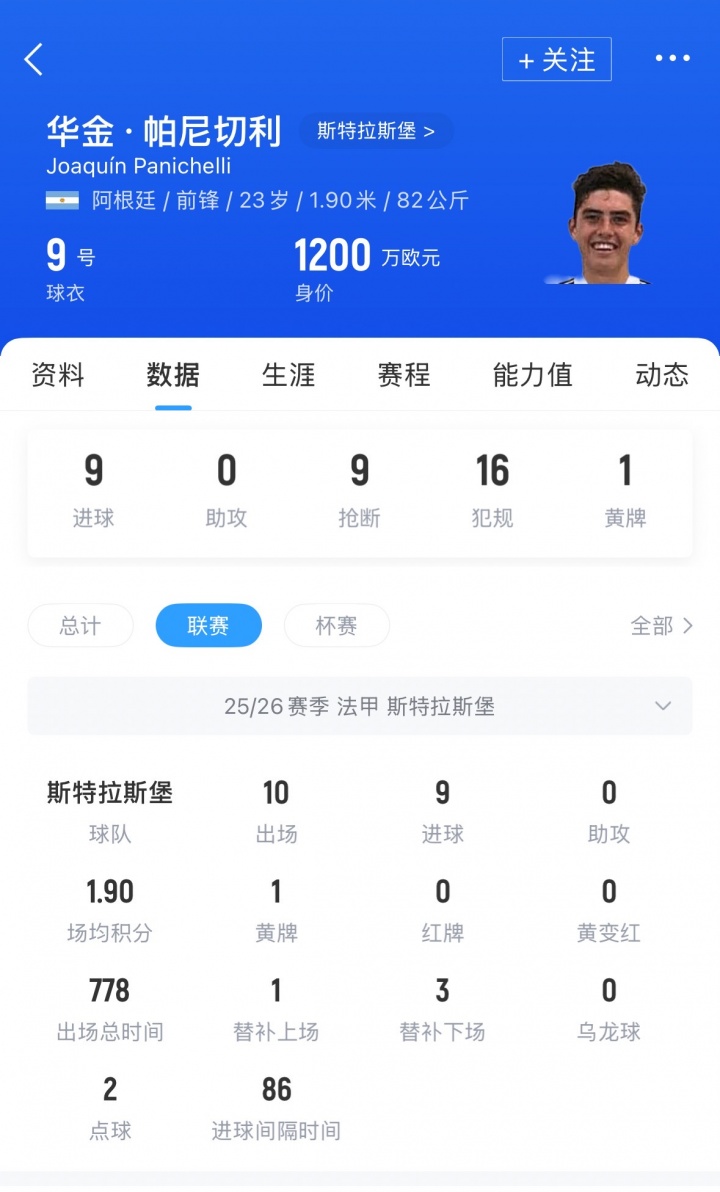Image resolution: width=720 pixels, height=1192 pixels.
Task: Select the 数据 tab
Action: pos(173,375)
